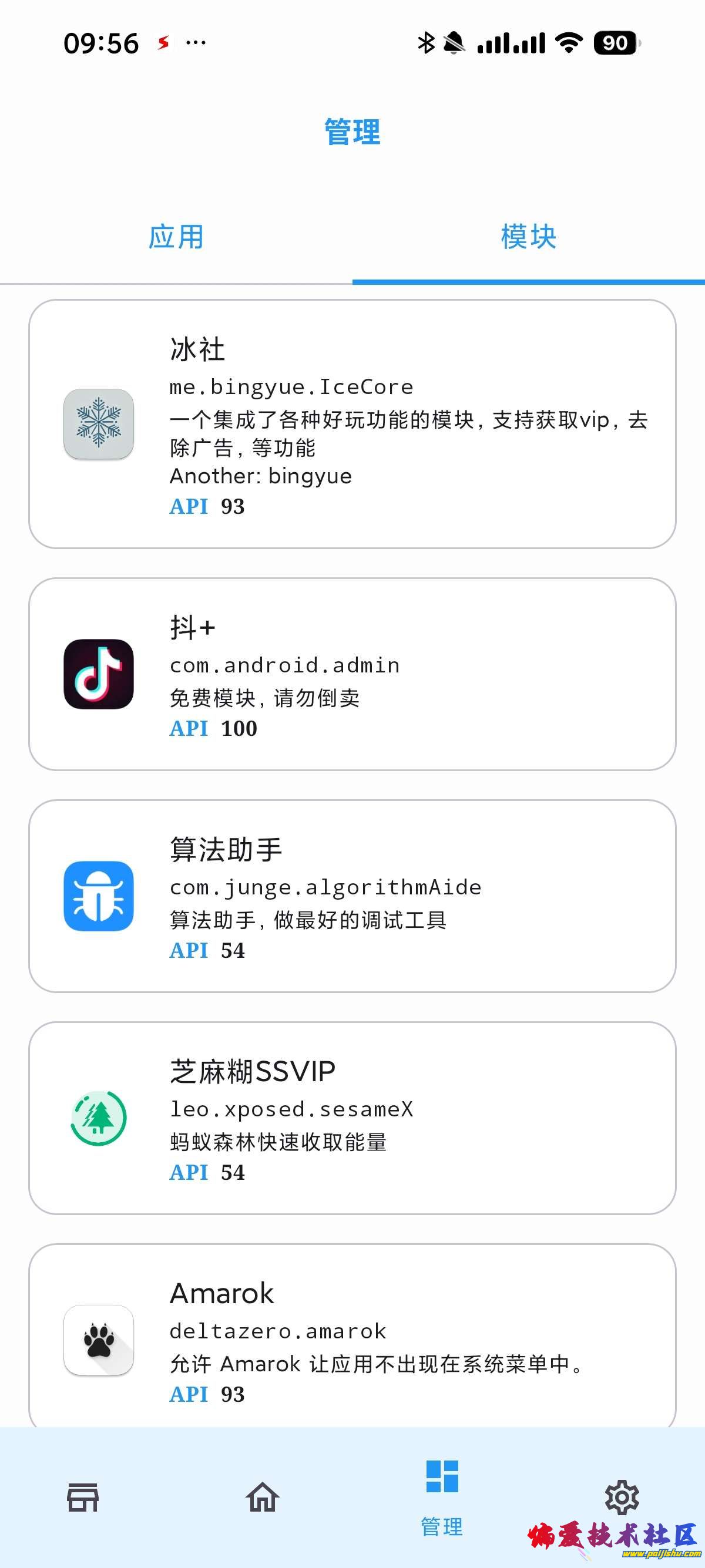Open the 芝麻糊SSVIP module card

coord(352,1118)
